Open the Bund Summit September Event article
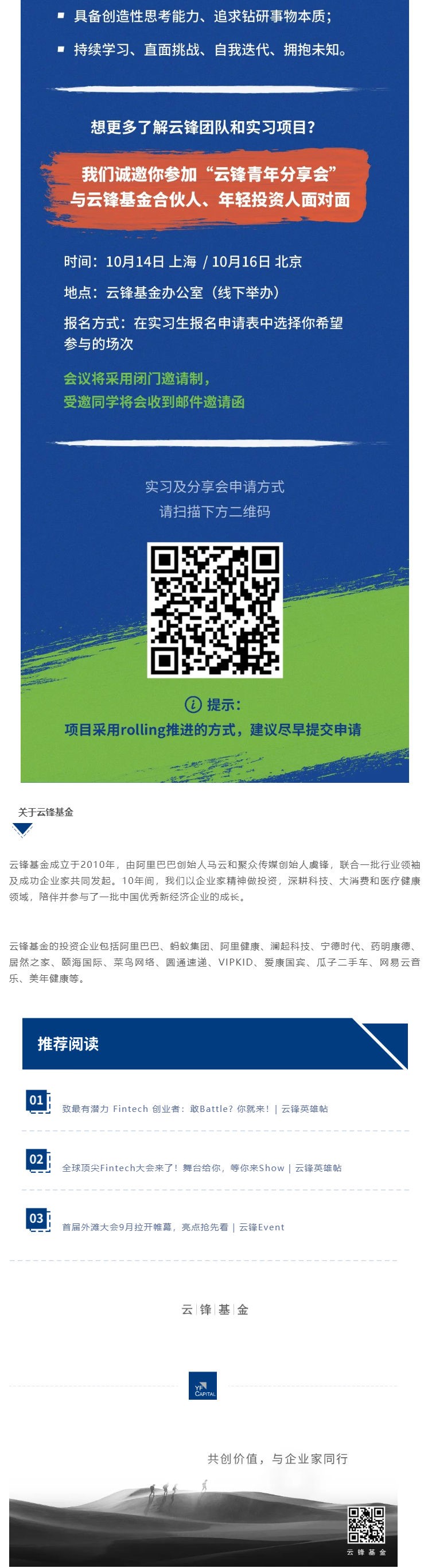 pyautogui.click(x=173, y=1226)
